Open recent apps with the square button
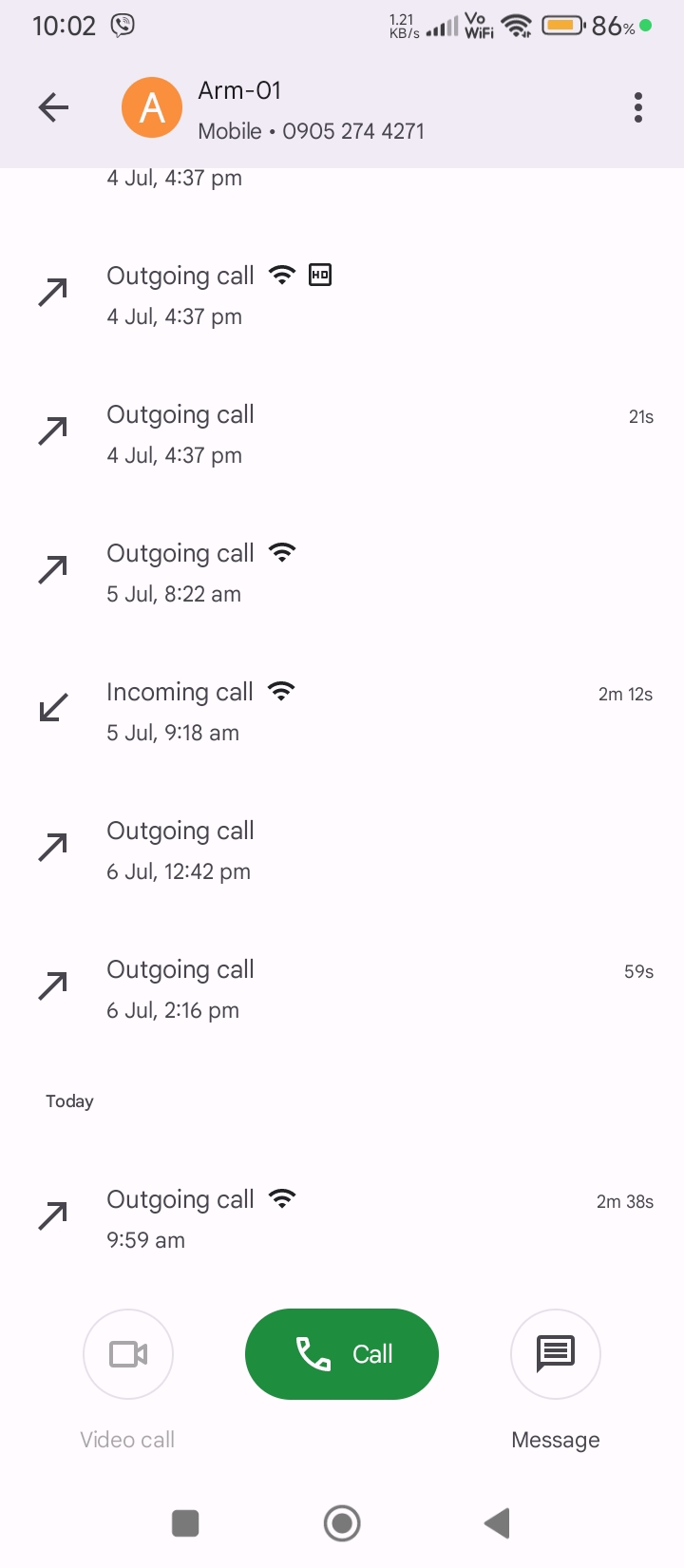684x1568 pixels. click(x=185, y=1523)
